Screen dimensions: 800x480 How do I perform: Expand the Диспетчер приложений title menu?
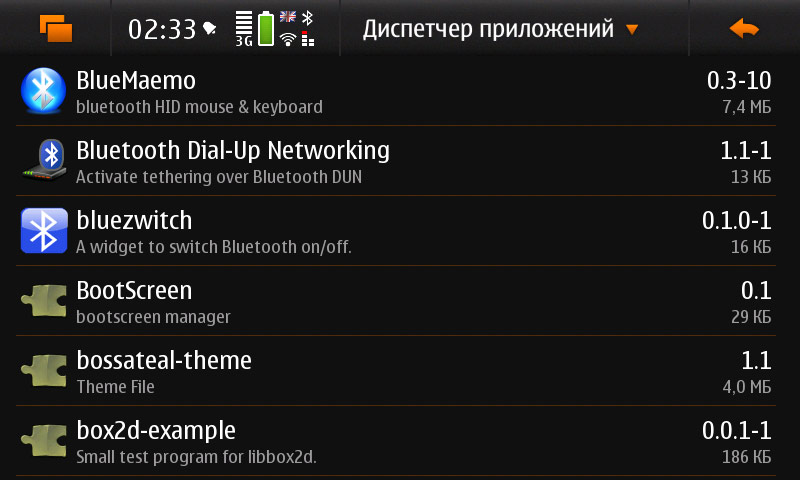coord(500,29)
